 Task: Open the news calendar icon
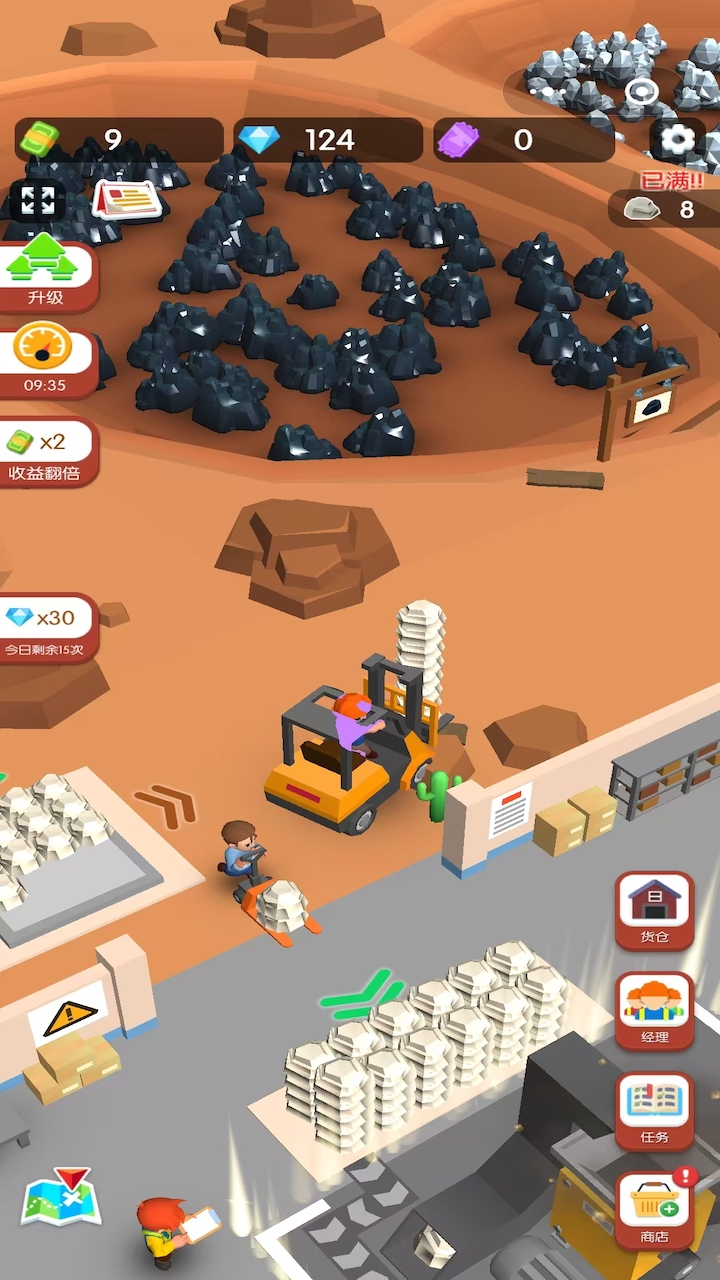(127, 199)
